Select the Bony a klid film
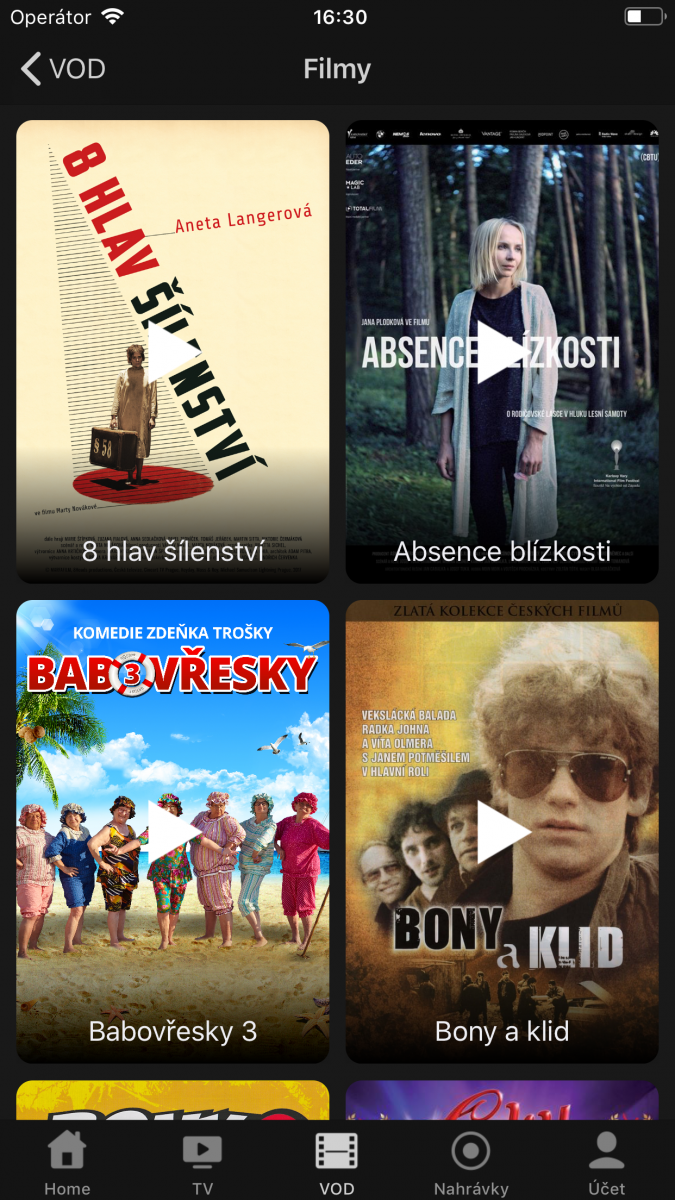 point(502,832)
